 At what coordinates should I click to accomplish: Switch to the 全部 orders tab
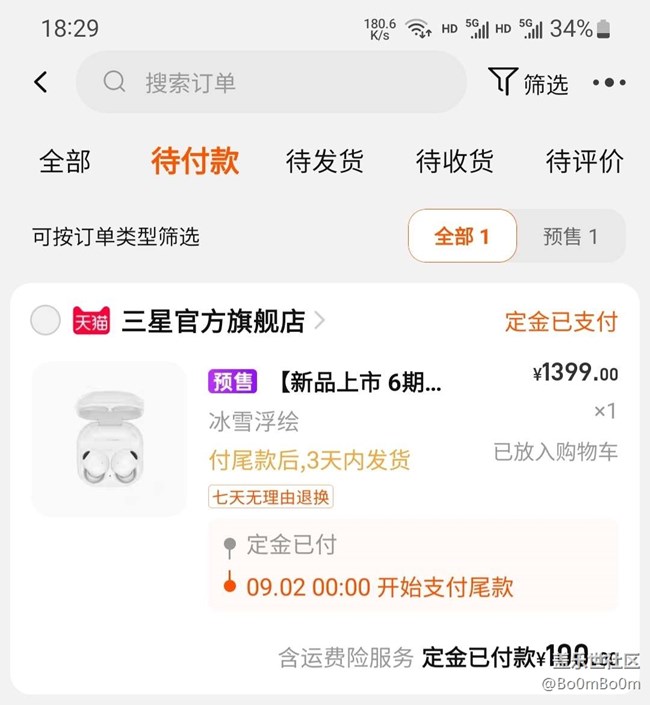[65, 161]
